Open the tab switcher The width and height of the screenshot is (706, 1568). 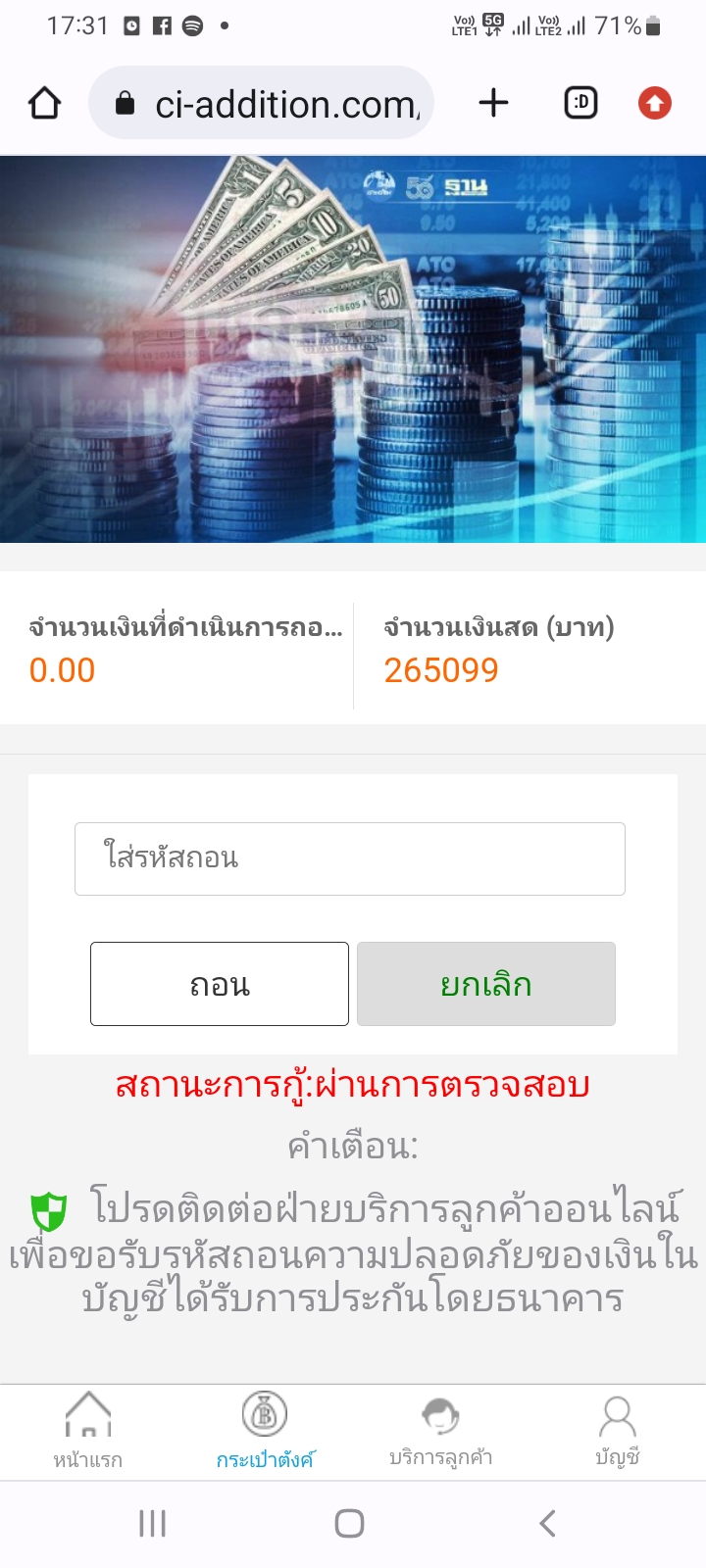580,103
